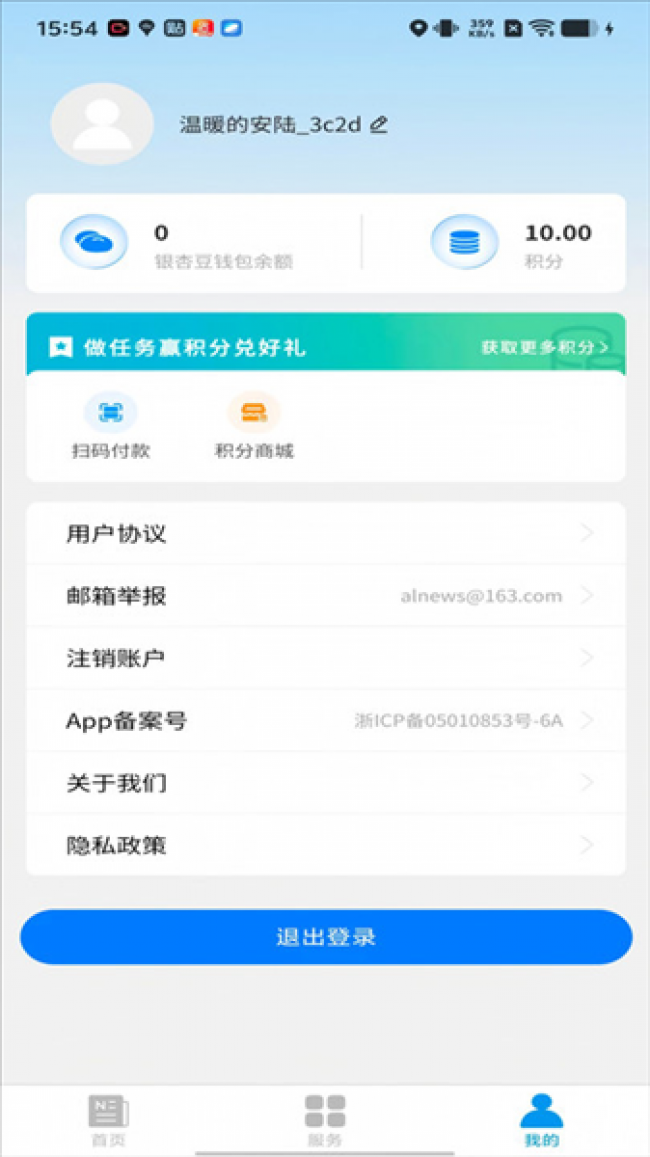Open 关于我们 about page
Screen dimensions: 650x1157
[325, 783]
